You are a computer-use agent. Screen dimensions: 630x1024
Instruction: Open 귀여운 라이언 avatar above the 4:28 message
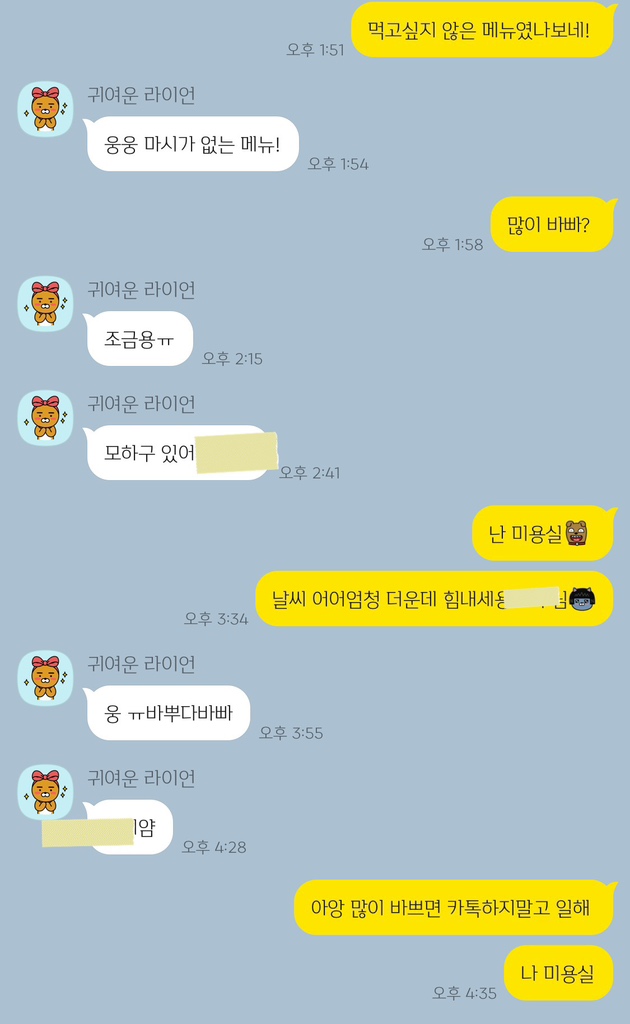(x=45, y=792)
